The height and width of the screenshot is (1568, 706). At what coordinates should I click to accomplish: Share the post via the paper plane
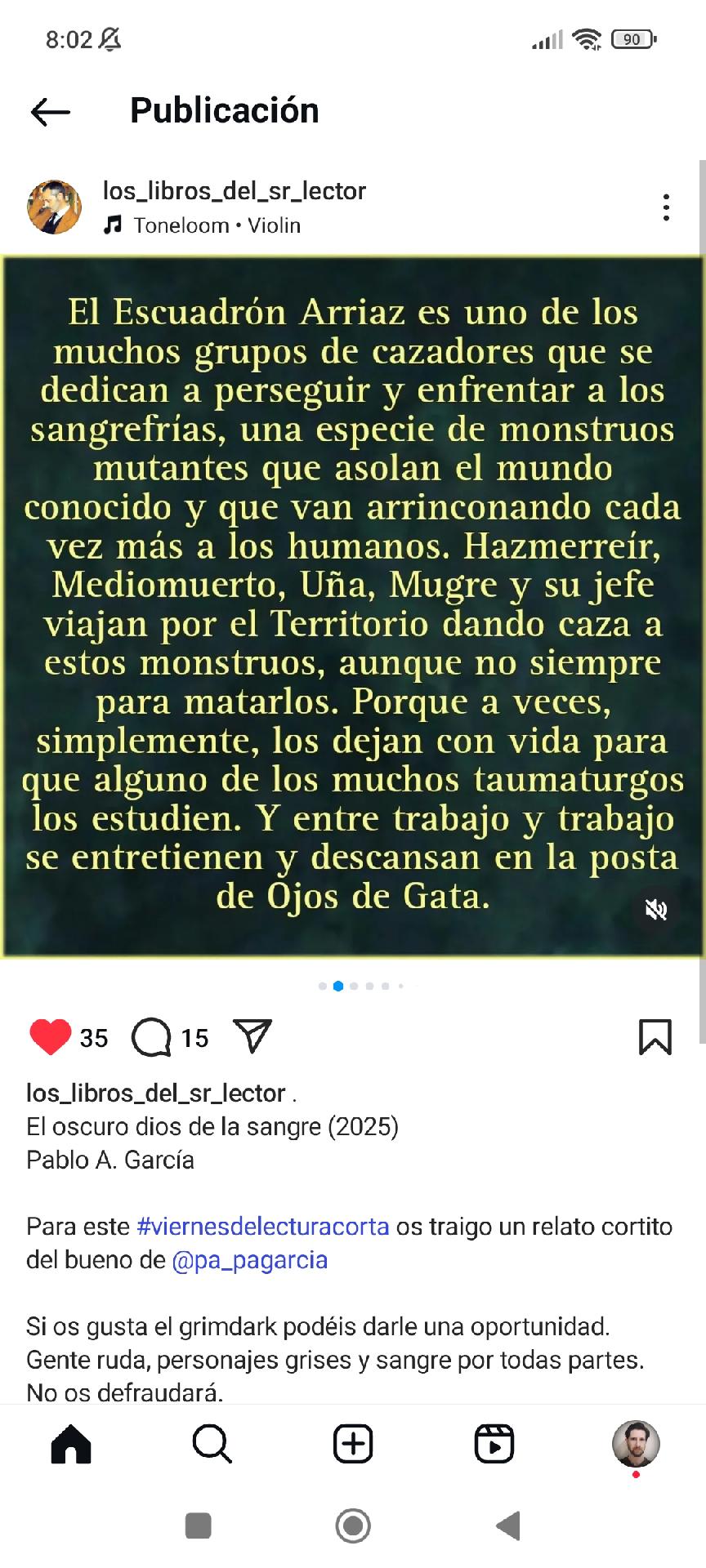pos(252,1036)
